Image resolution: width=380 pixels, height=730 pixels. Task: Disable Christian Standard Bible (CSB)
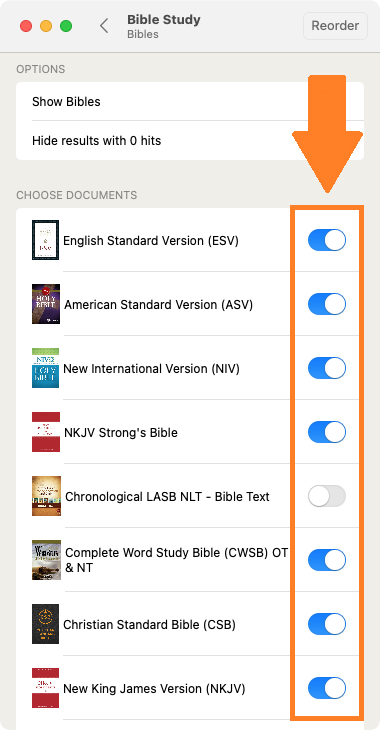coord(327,624)
